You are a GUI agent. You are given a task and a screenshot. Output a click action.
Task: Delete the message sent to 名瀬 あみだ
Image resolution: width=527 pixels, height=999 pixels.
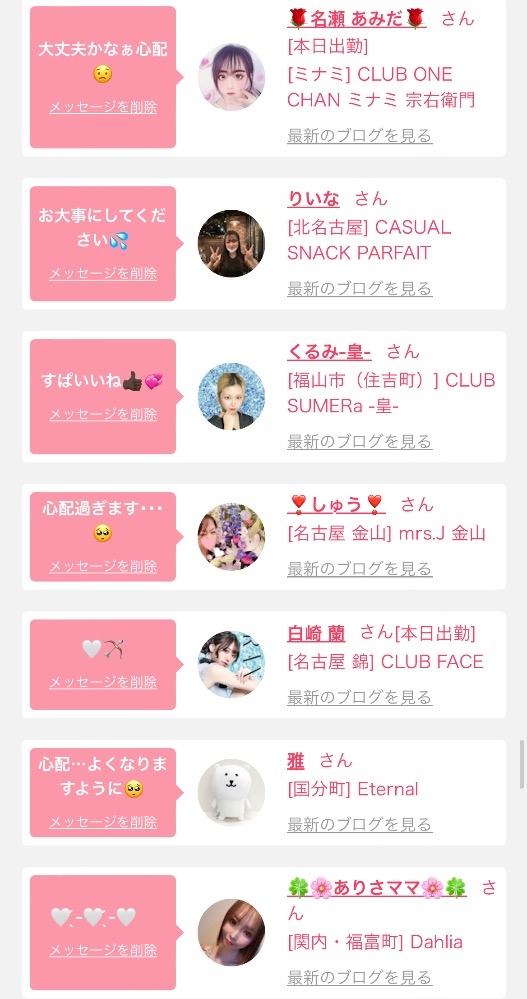coord(103,107)
